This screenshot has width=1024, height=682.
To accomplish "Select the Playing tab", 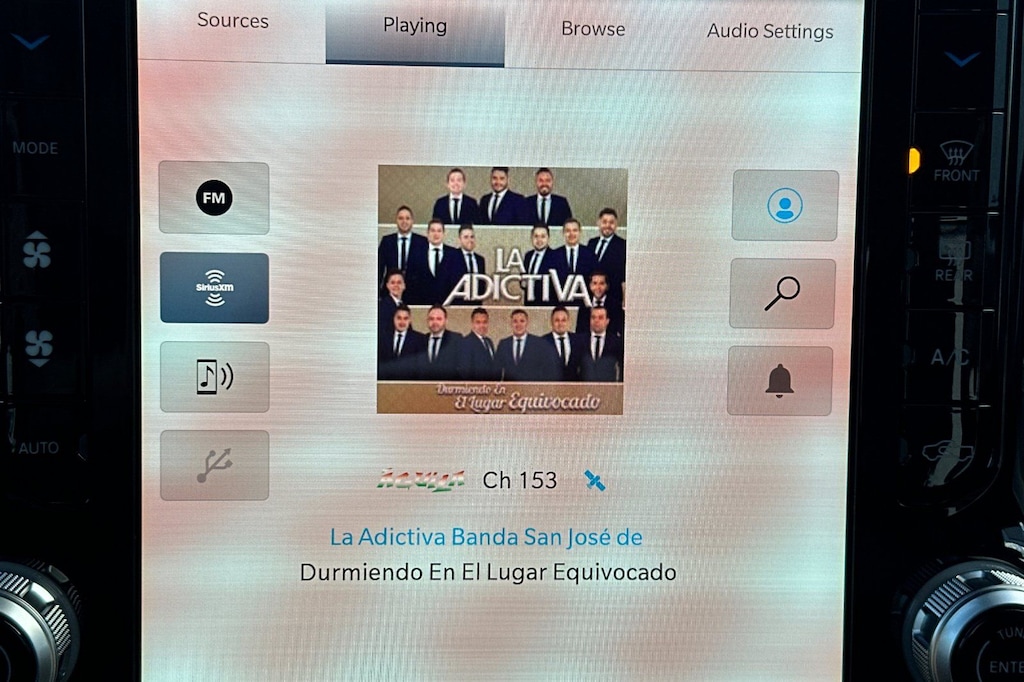I will coord(415,28).
